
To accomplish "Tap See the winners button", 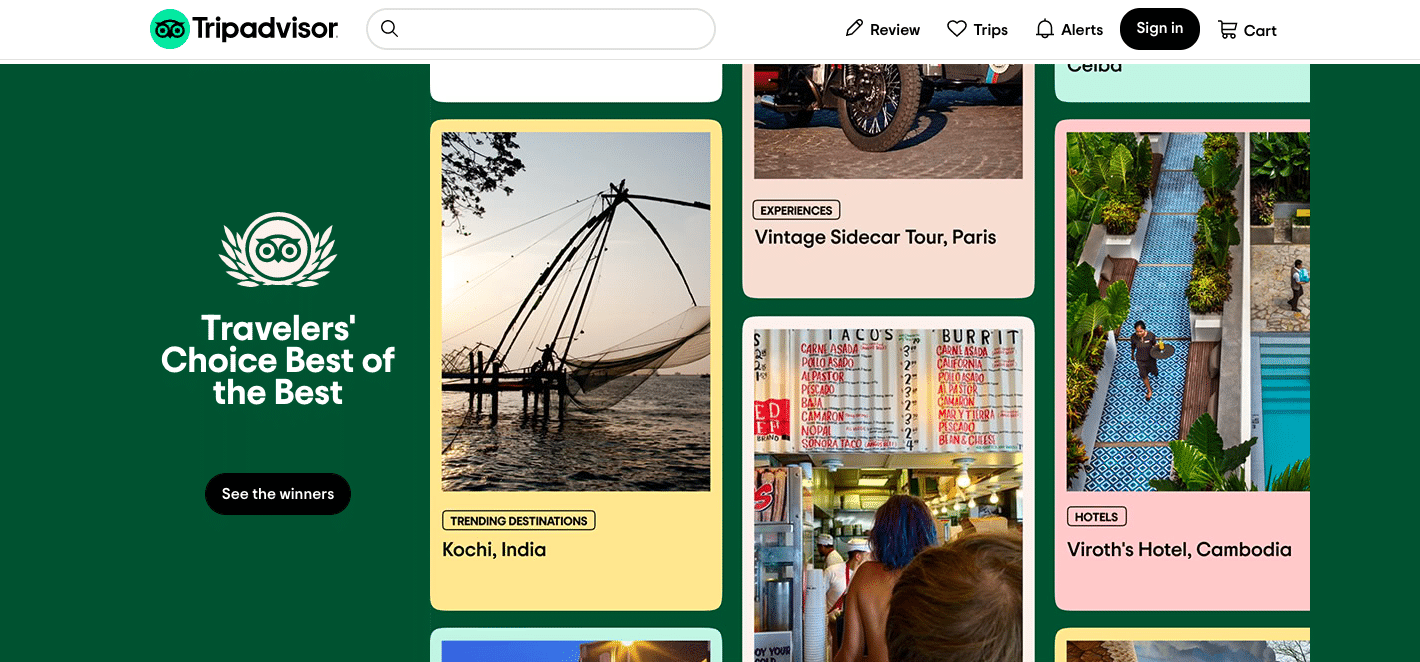I will coord(278,494).
